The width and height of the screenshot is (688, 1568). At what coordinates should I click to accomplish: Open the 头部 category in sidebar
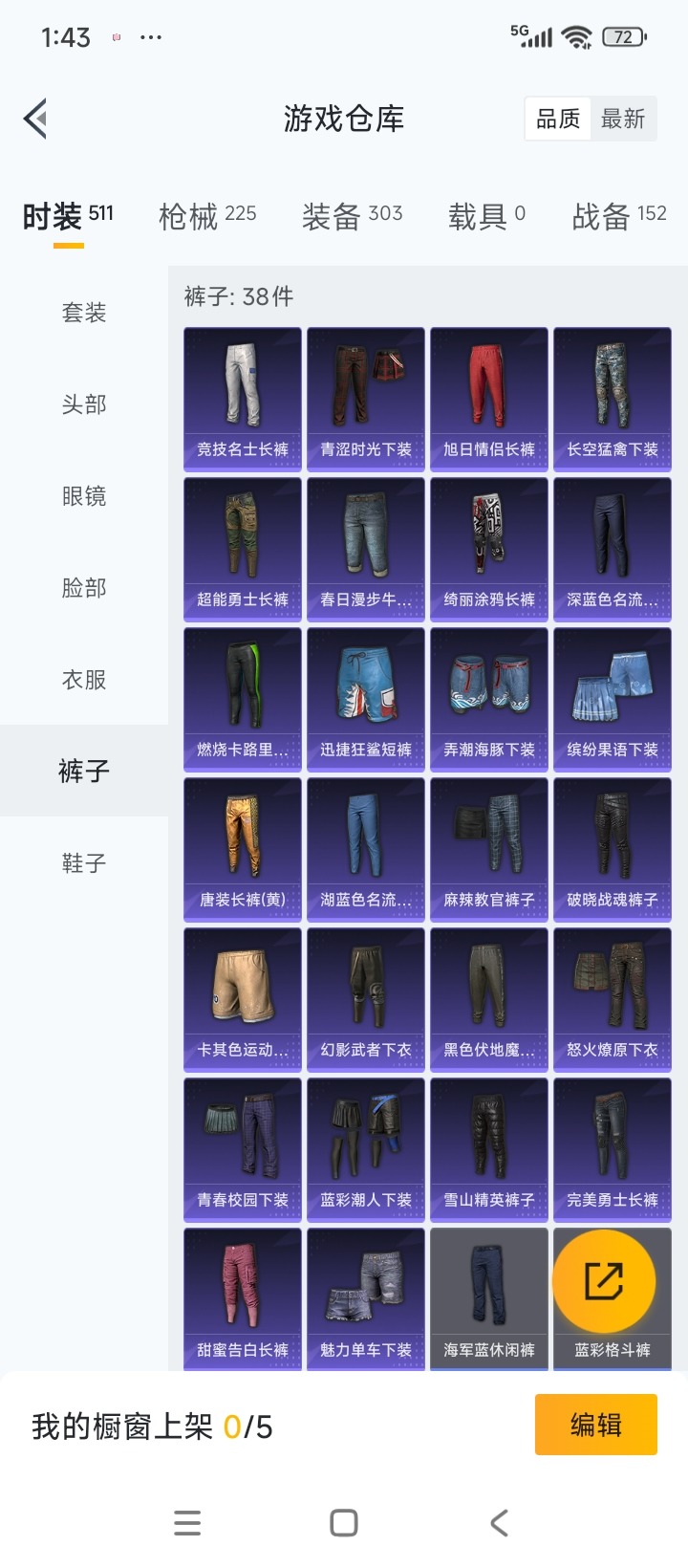(81, 403)
